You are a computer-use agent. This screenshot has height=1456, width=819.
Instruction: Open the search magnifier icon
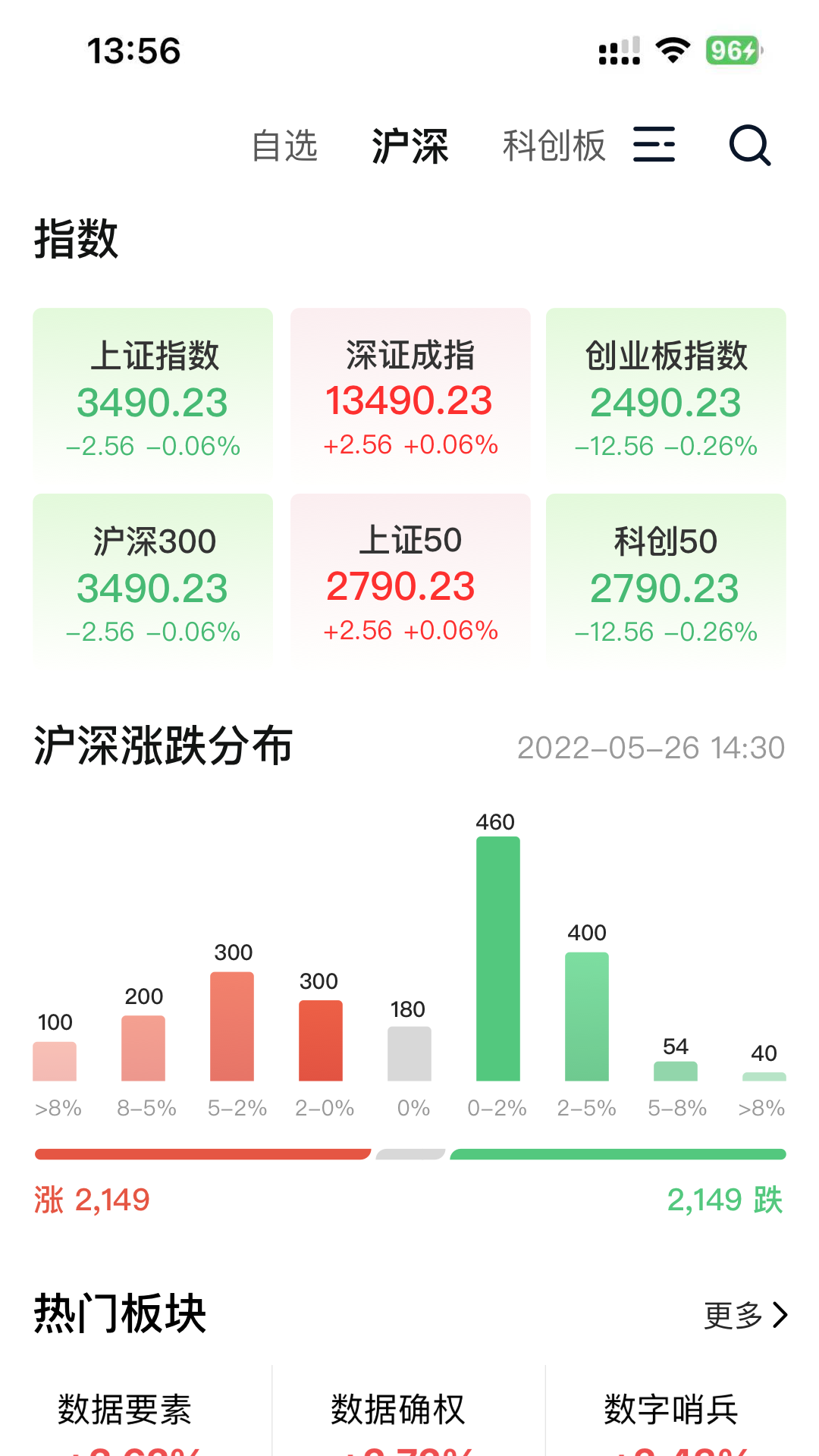pyautogui.click(x=749, y=146)
